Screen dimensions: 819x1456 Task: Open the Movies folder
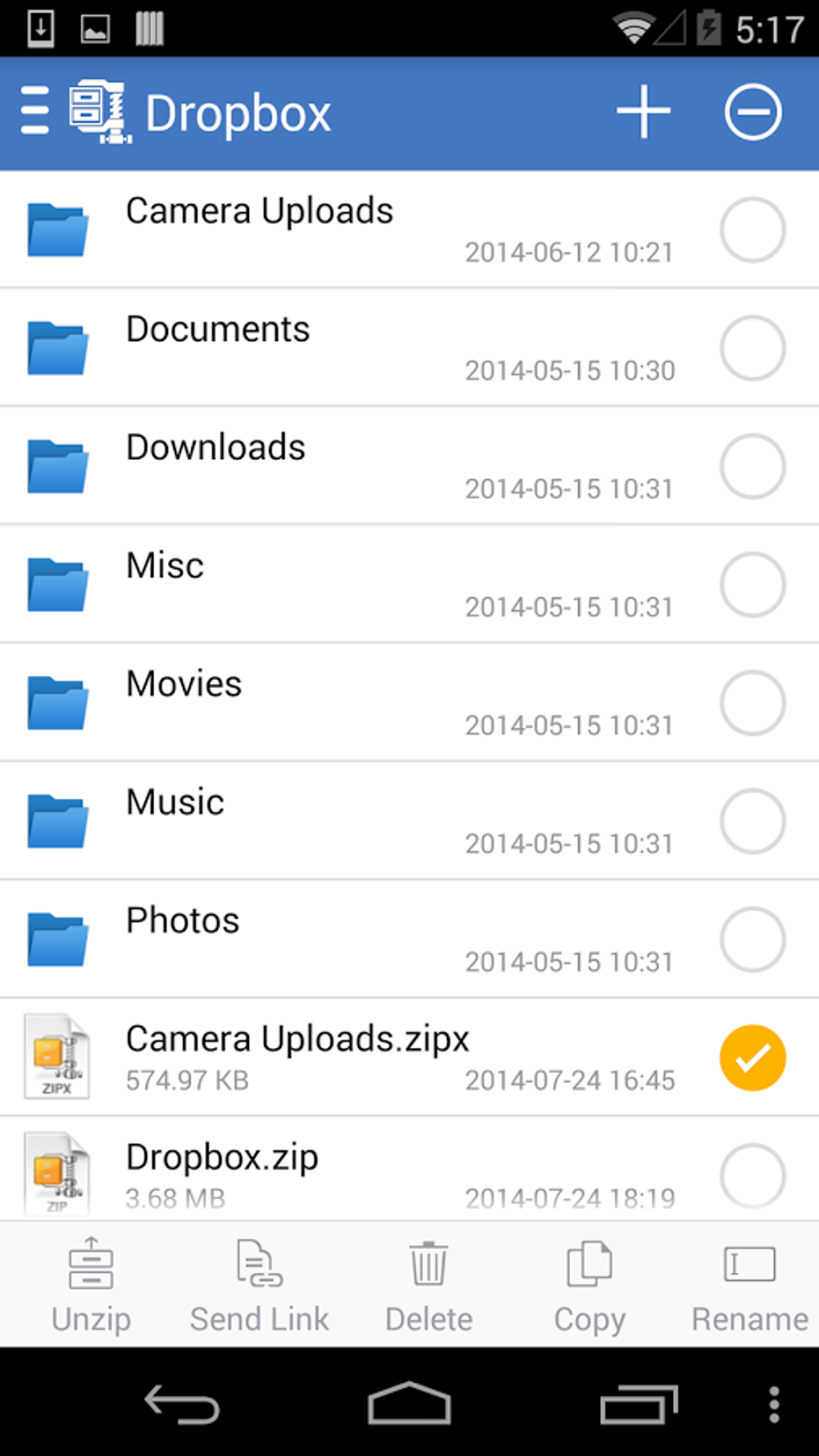click(184, 685)
